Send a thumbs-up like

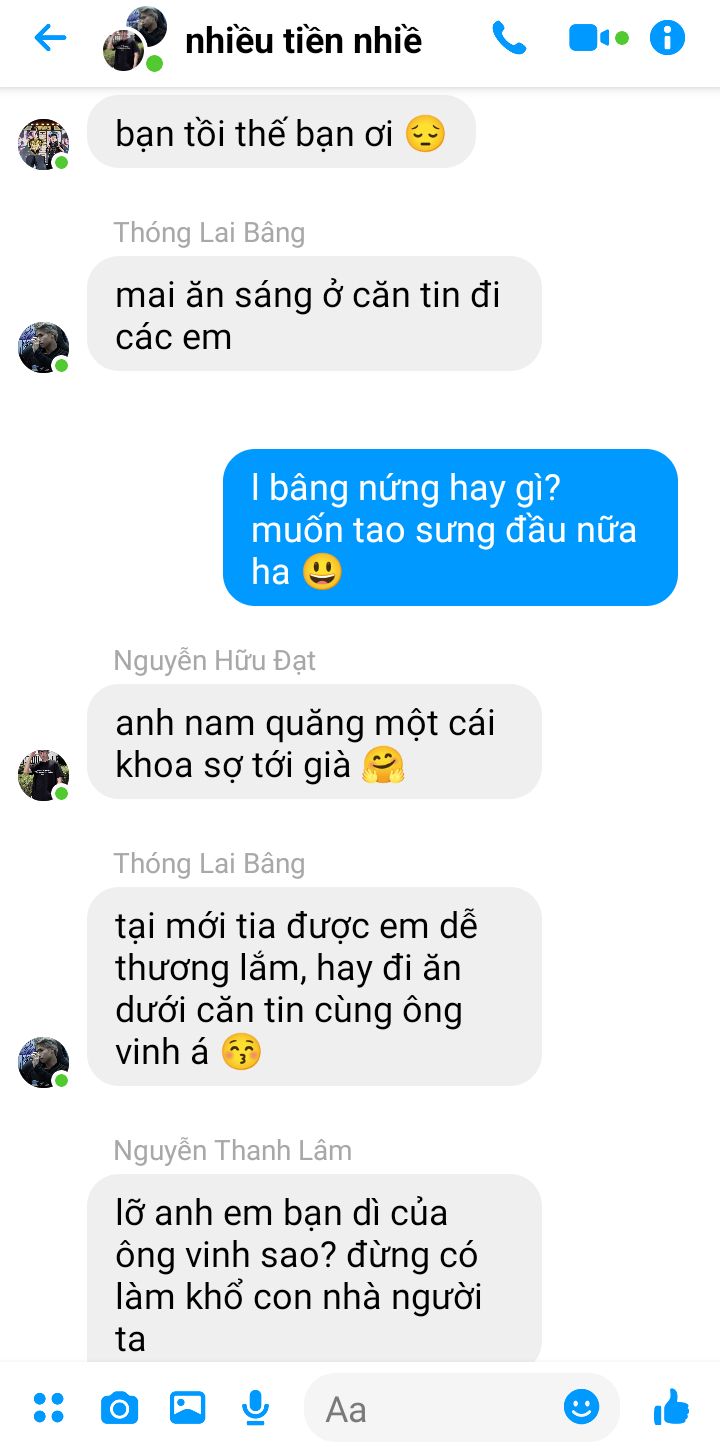(x=671, y=1407)
